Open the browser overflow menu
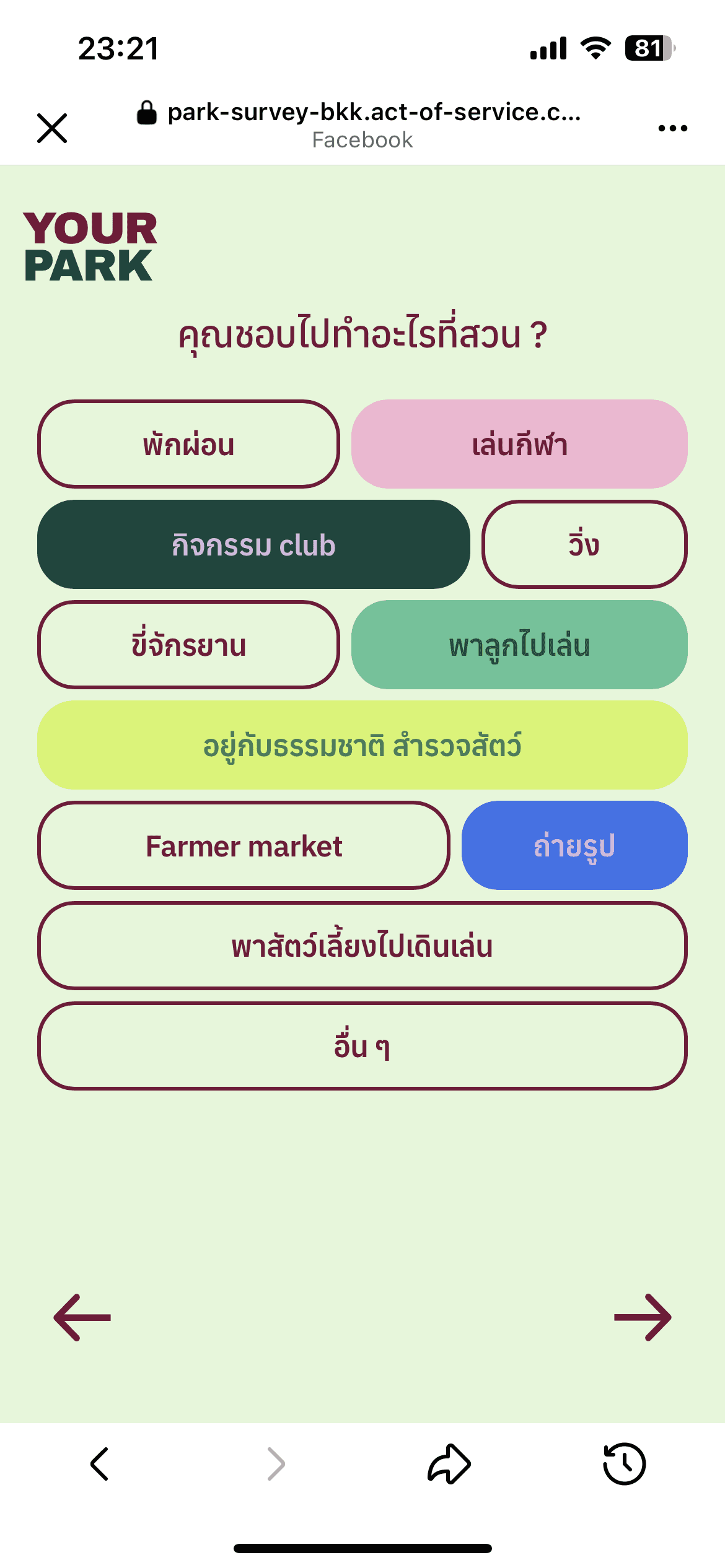This screenshot has width=725, height=1568. pos(672,128)
